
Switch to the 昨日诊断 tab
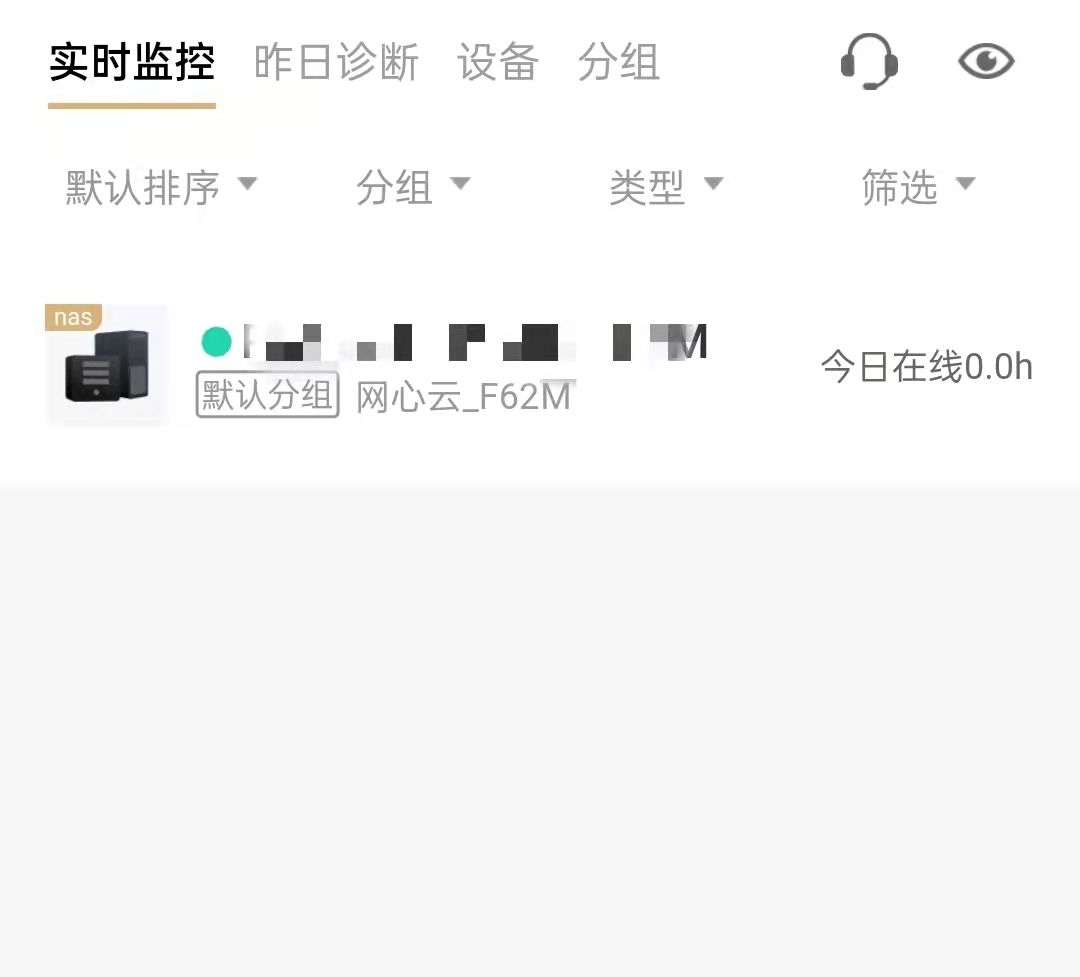(336, 63)
